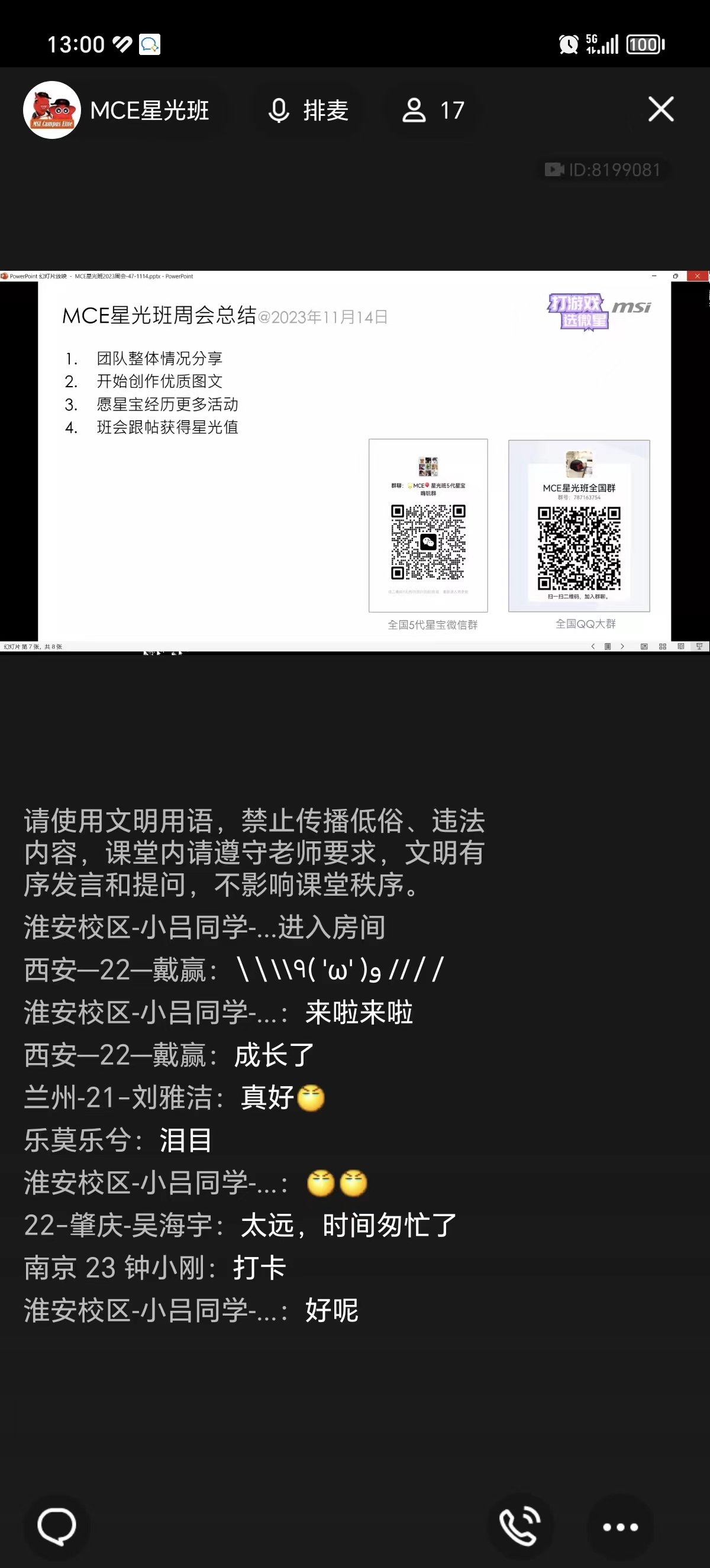Open the three-dot more options menu
Image resolution: width=710 pixels, height=1568 pixels.
tap(620, 1527)
